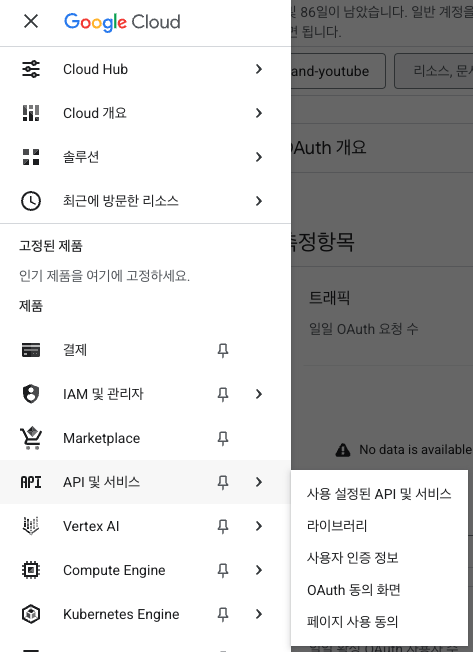Open 최근에 방문한 리소스

click(145, 201)
